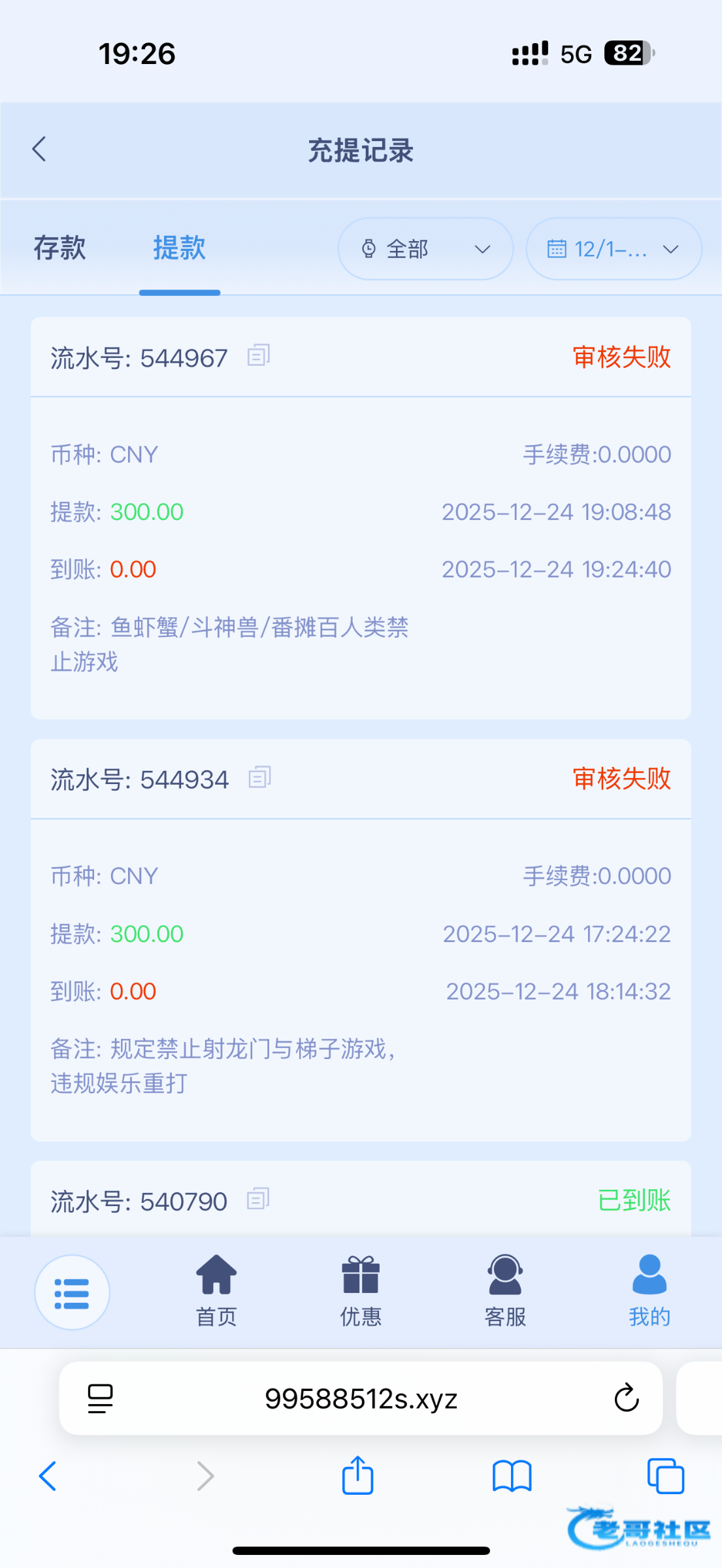Contact 客服 support from the bottom bar

click(505, 1291)
